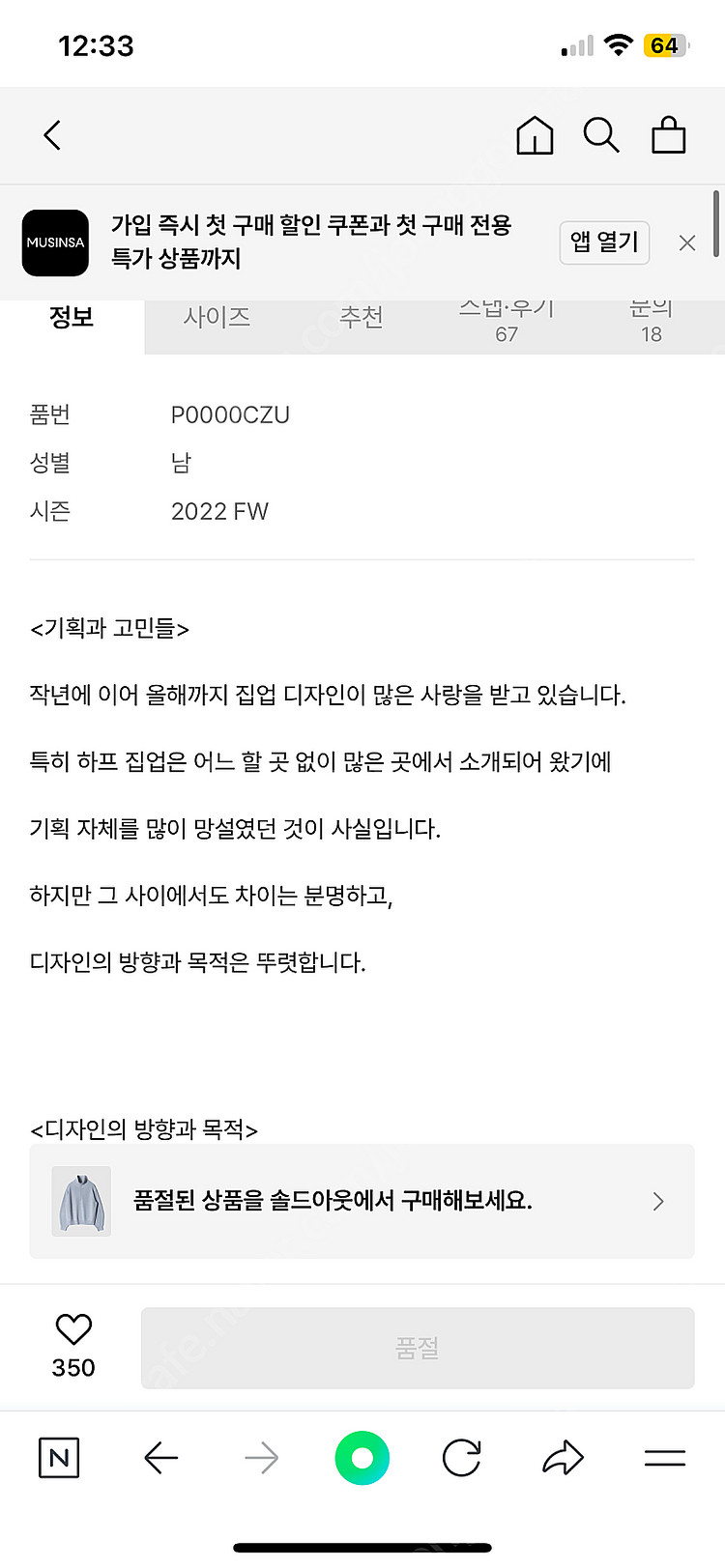Open the search magnifier
The width and height of the screenshot is (725, 1568).
point(601,135)
